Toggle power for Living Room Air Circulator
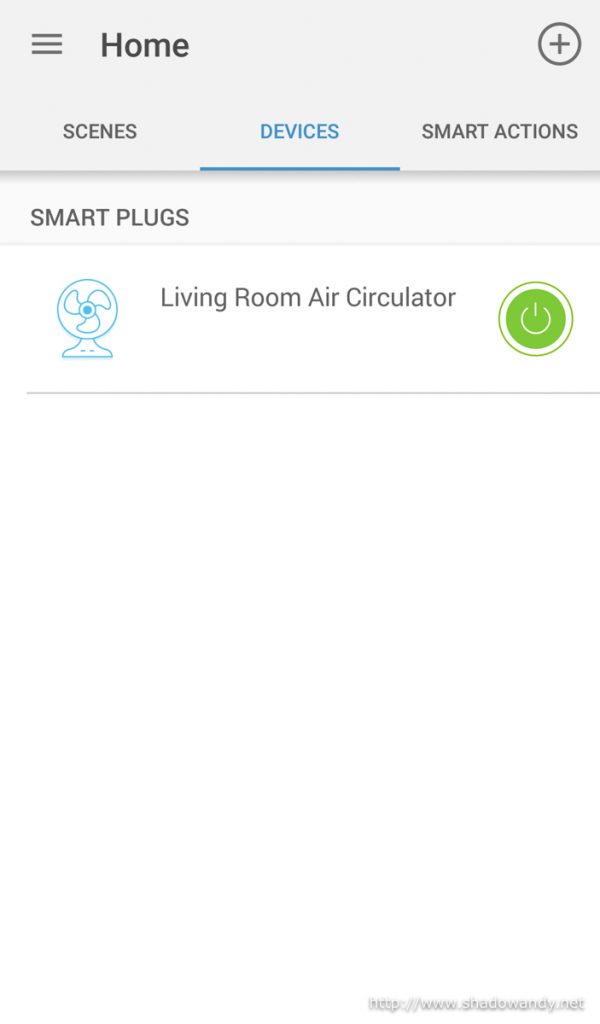This screenshot has width=600, height=1024. point(535,319)
